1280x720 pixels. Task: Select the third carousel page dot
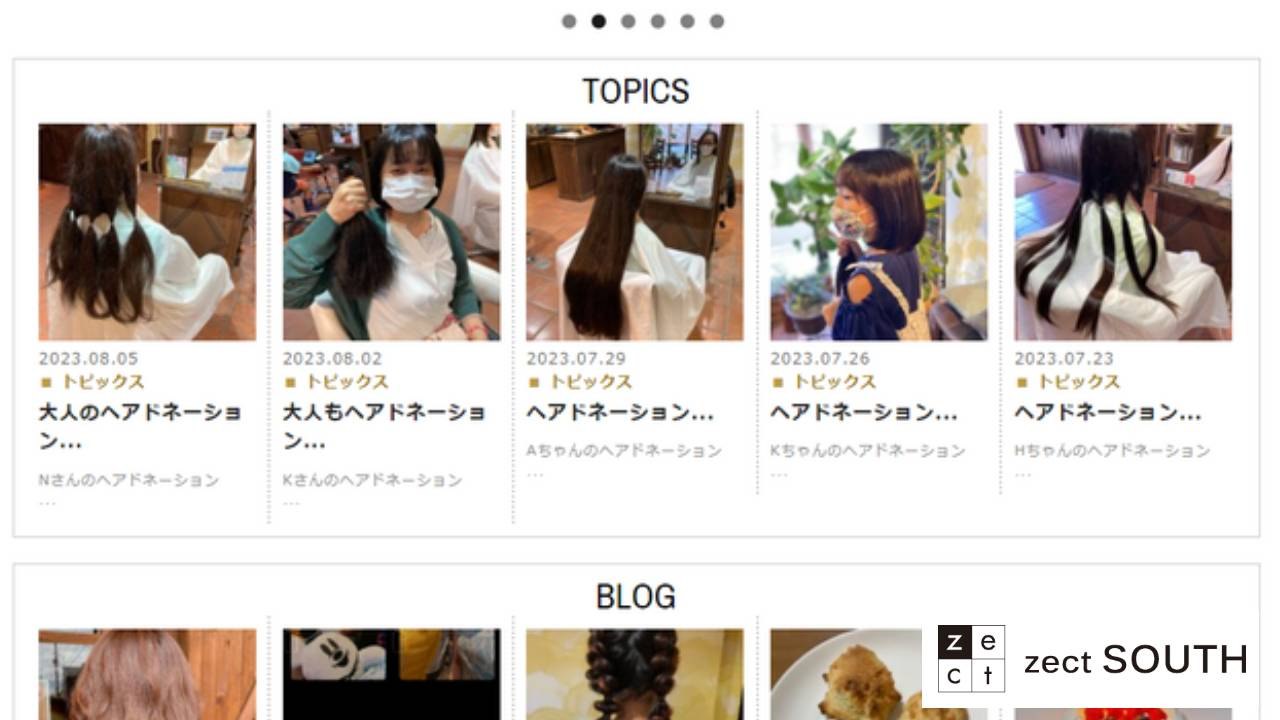pyautogui.click(x=628, y=21)
